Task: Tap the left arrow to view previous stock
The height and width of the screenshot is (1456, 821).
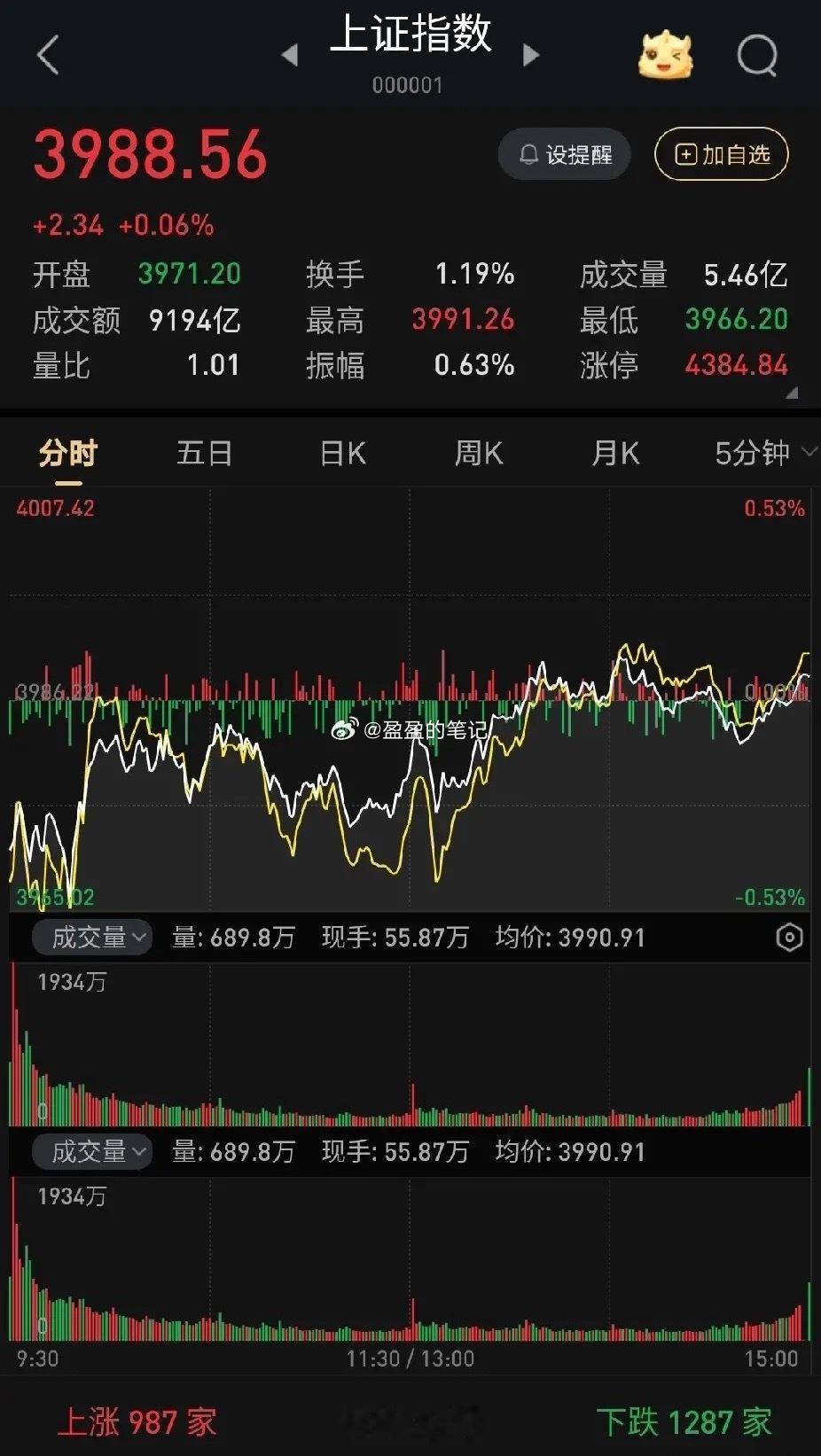Action: [x=291, y=55]
